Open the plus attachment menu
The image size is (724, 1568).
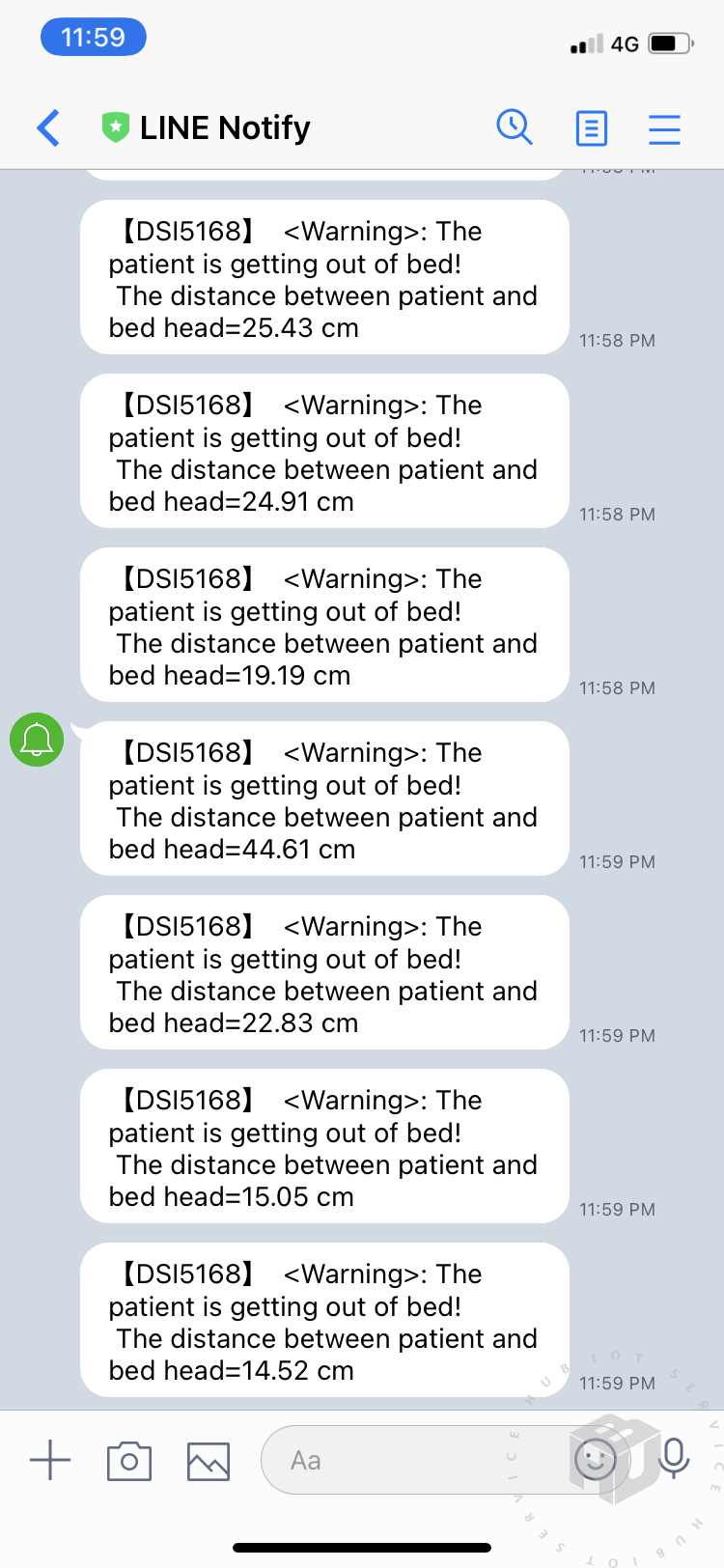(x=50, y=1460)
